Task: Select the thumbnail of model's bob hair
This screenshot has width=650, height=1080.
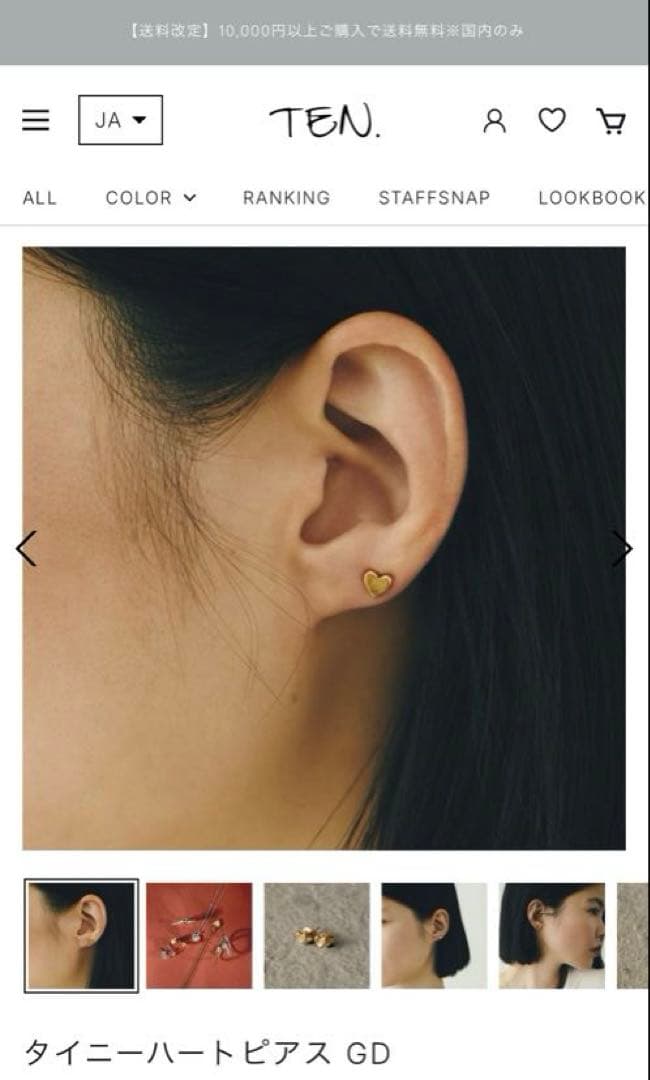Action: click(434, 935)
